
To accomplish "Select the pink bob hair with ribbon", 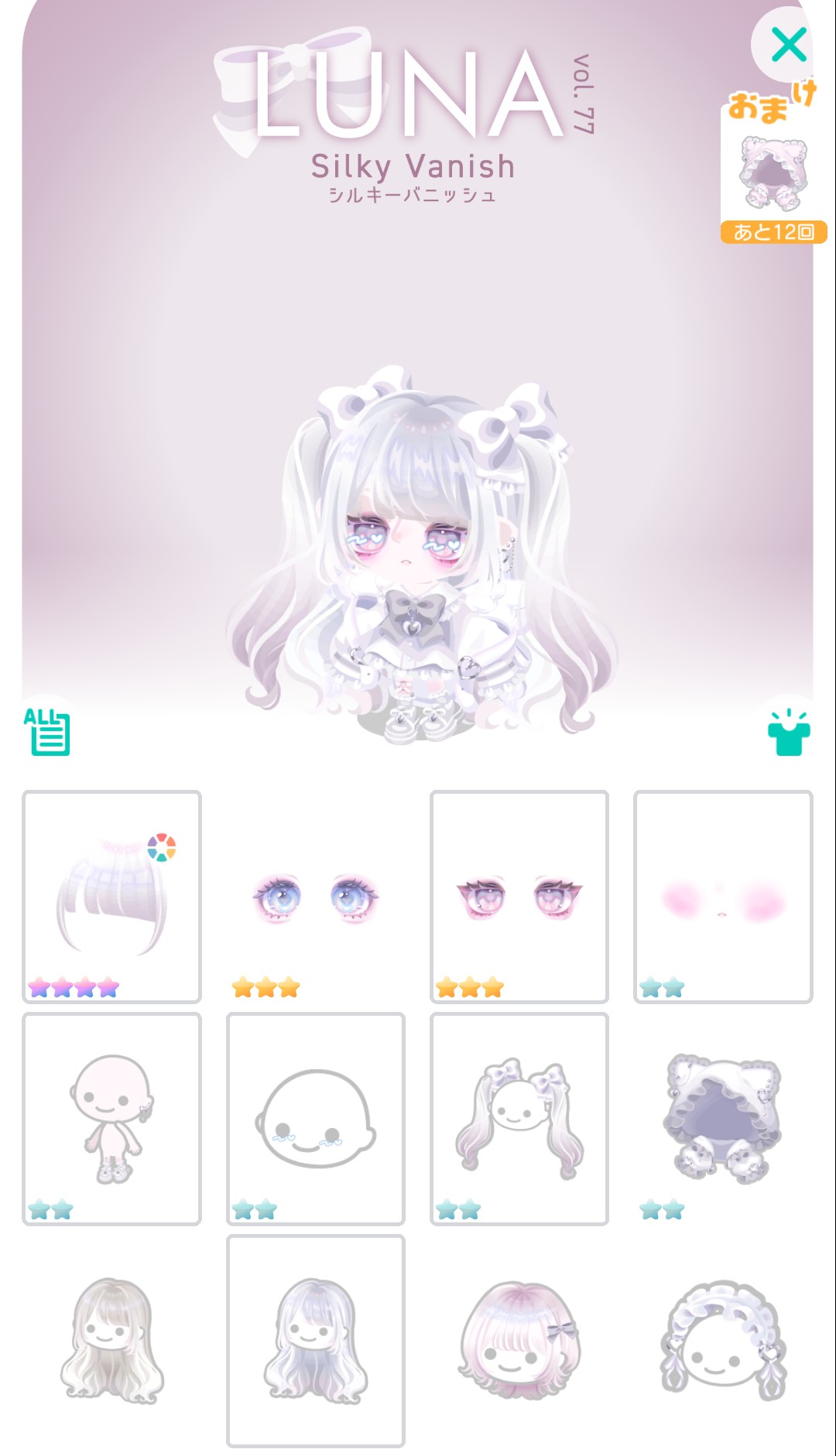I will (x=519, y=1340).
